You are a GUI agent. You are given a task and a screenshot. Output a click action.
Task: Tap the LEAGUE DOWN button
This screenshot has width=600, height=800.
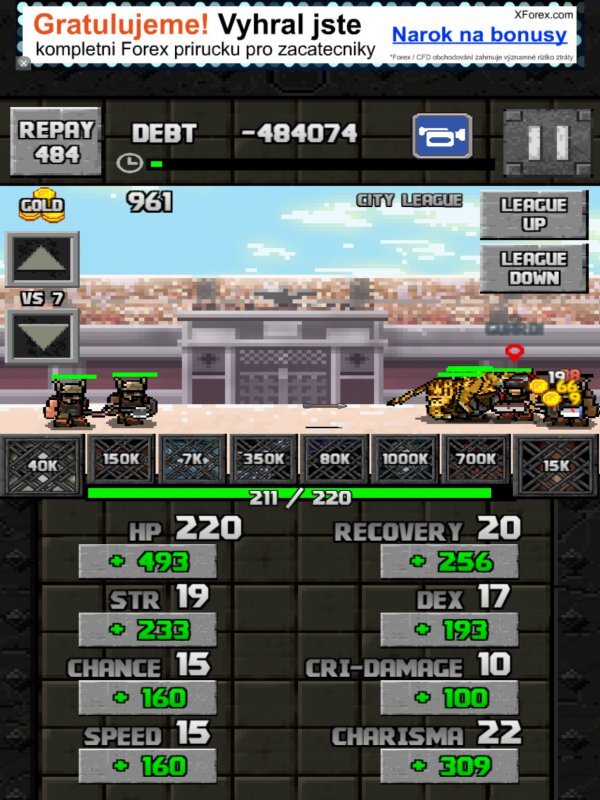tap(533, 268)
